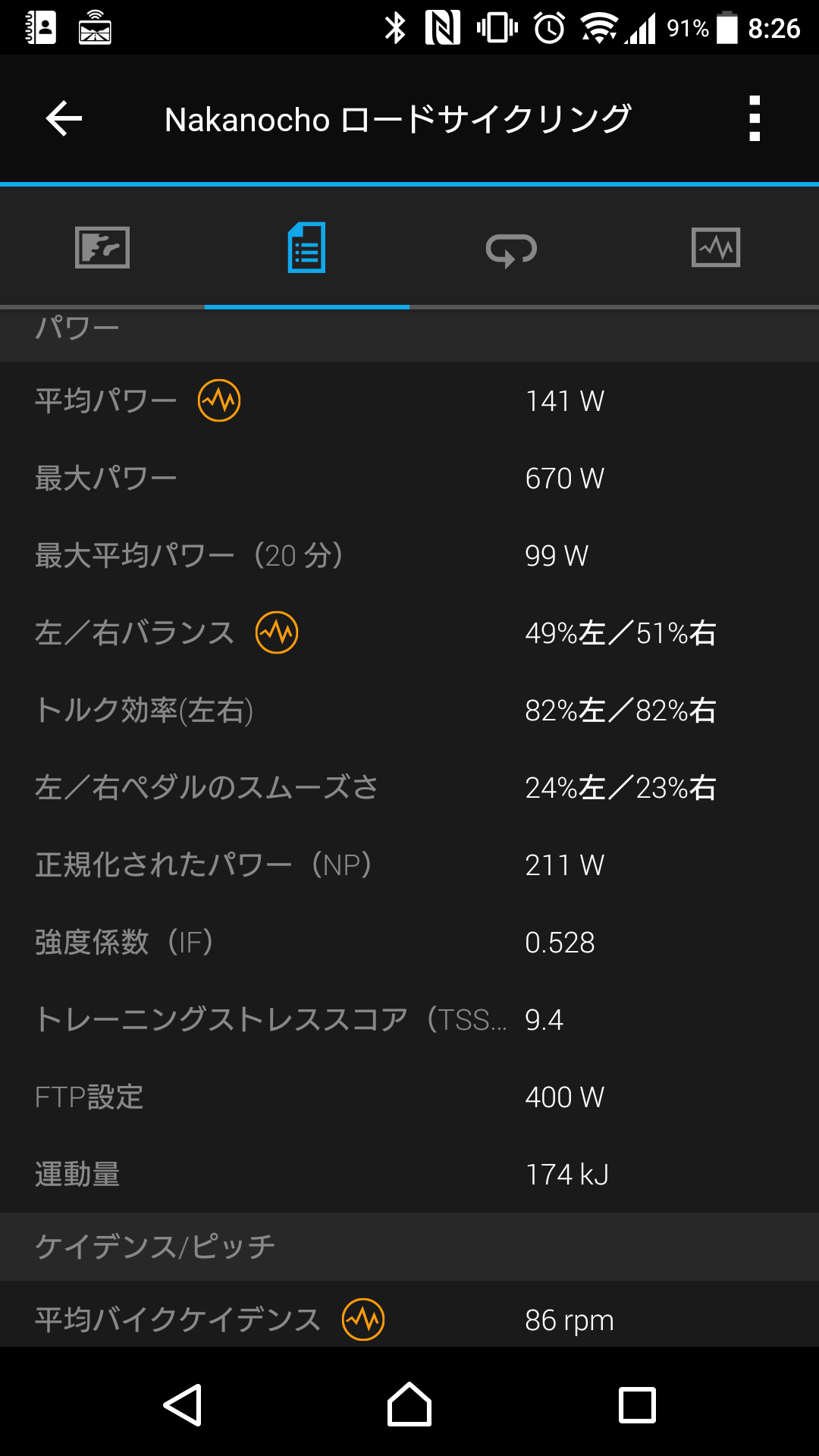Tap the chart icon beside 左/右バランス
This screenshot has height=1456, width=819.
(277, 632)
